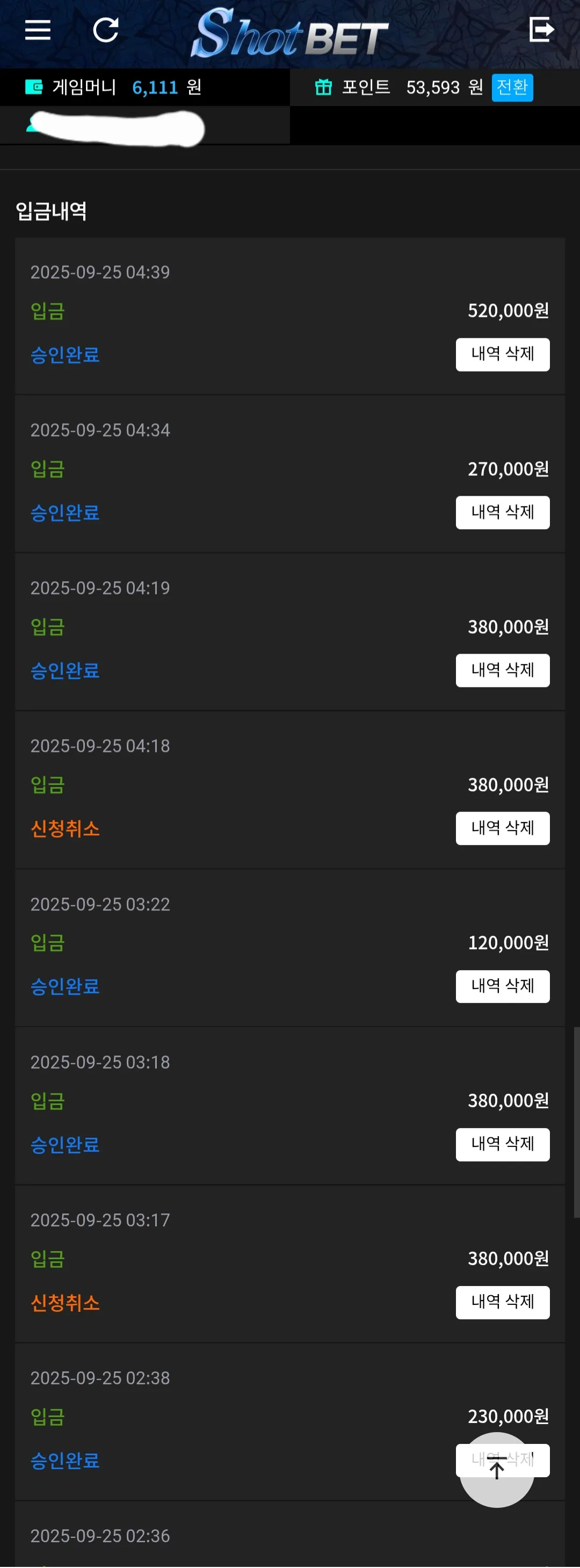
Task: Delete the 270,000원 deposit record
Action: point(503,512)
